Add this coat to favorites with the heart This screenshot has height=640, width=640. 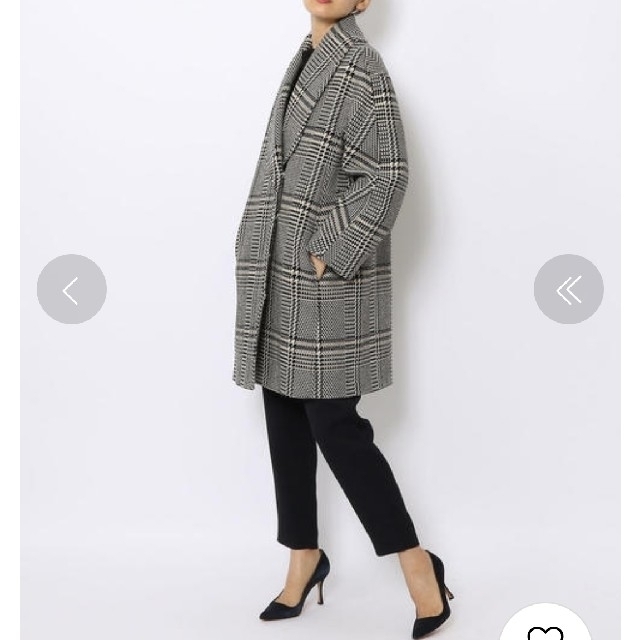[x=545, y=629]
